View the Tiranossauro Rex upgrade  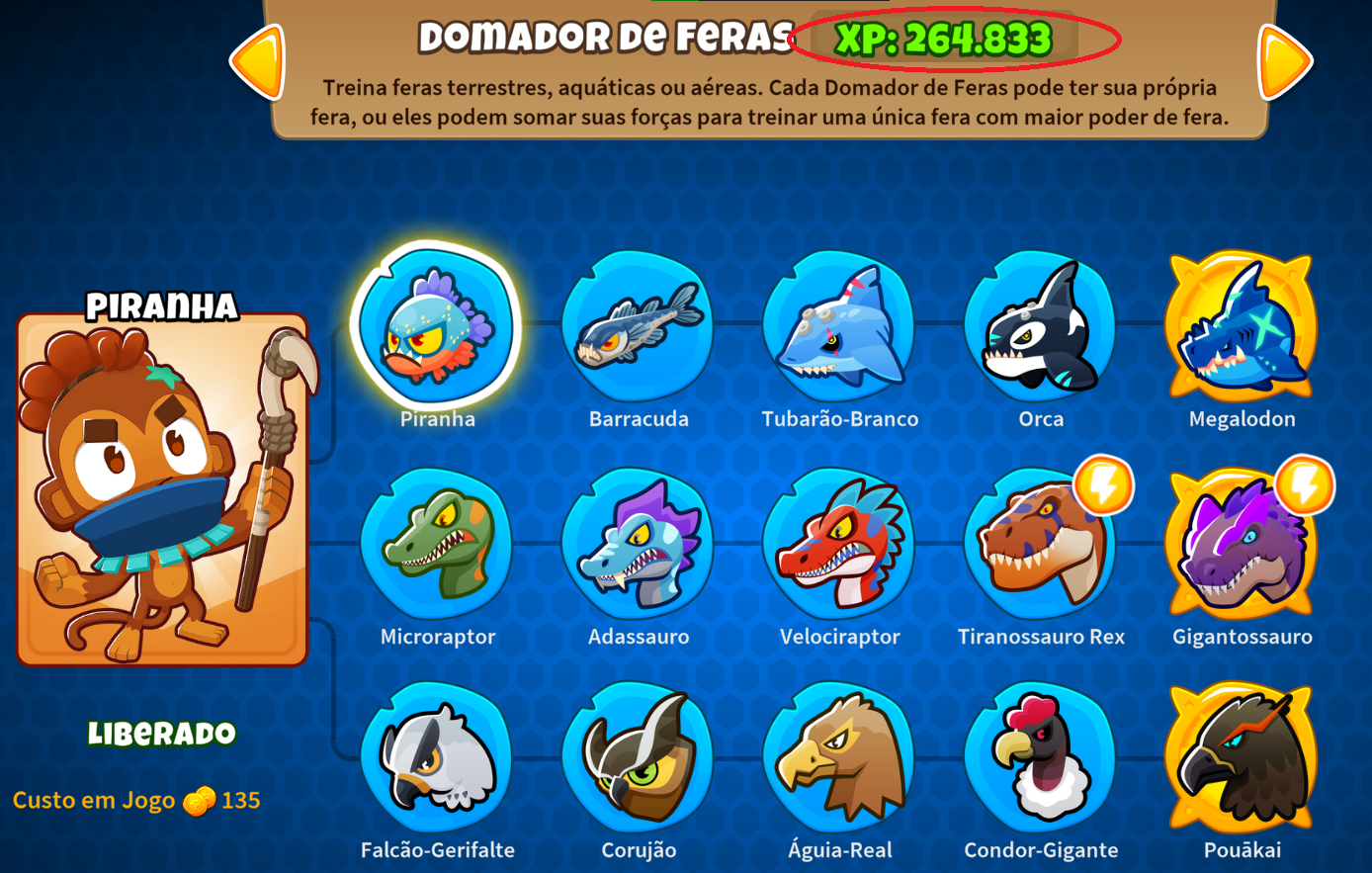pos(1041,544)
